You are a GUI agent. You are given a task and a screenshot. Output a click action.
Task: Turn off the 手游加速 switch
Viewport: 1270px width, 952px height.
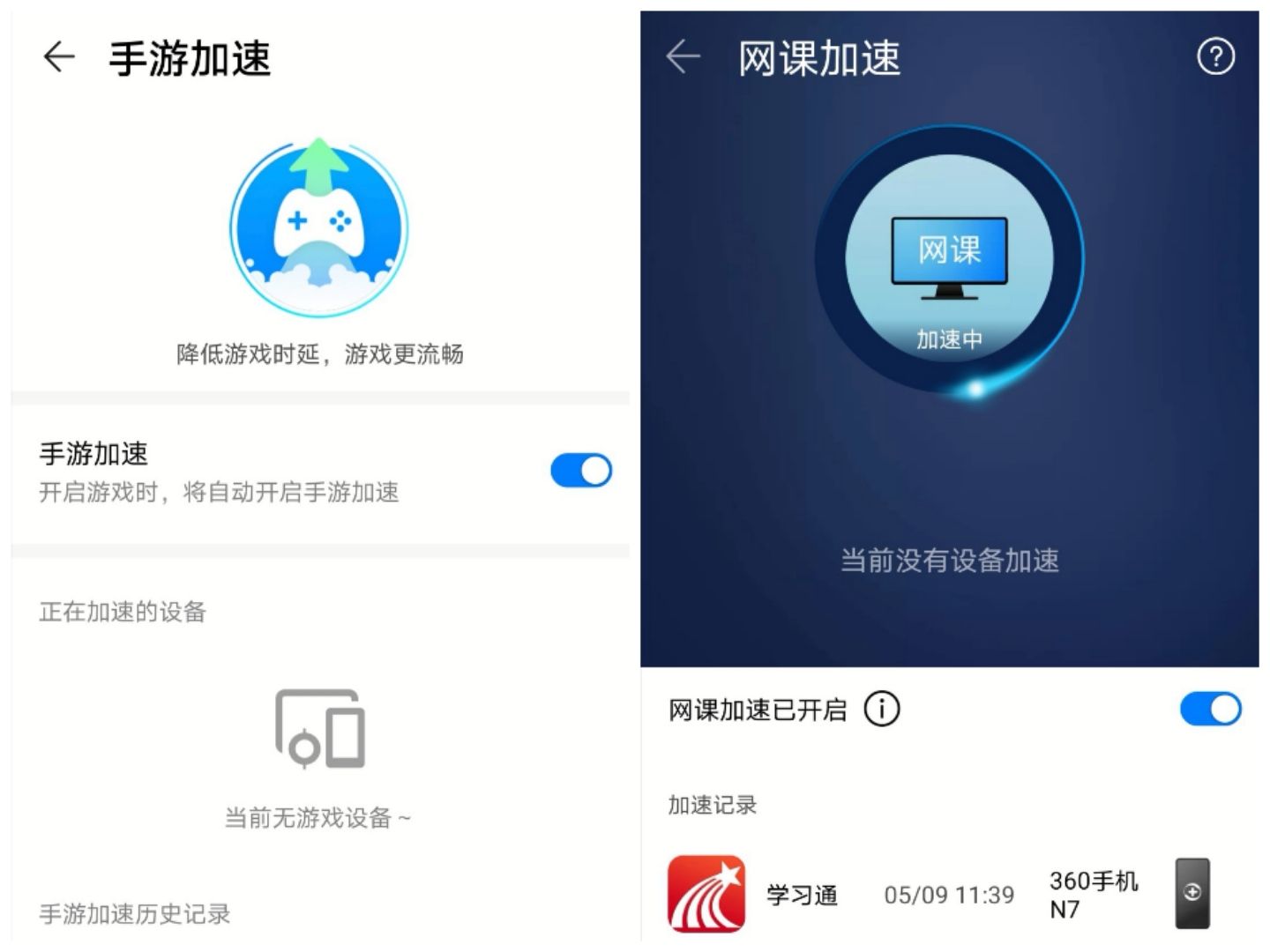pyautogui.click(x=581, y=471)
